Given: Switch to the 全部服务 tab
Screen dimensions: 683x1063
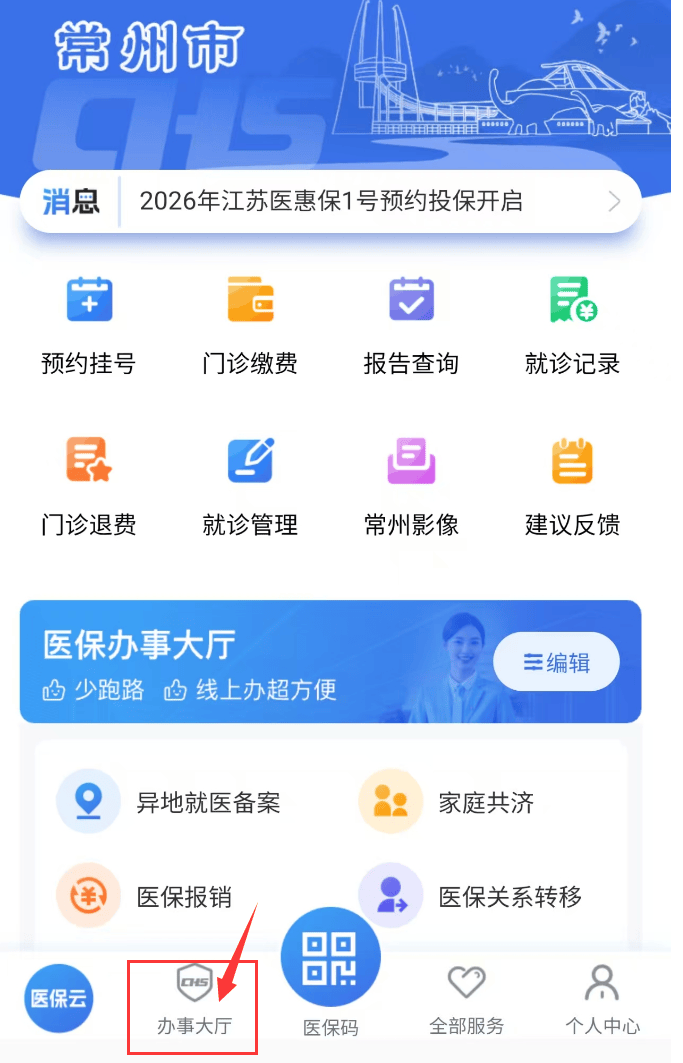Looking at the screenshot, I should tap(466, 1000).
